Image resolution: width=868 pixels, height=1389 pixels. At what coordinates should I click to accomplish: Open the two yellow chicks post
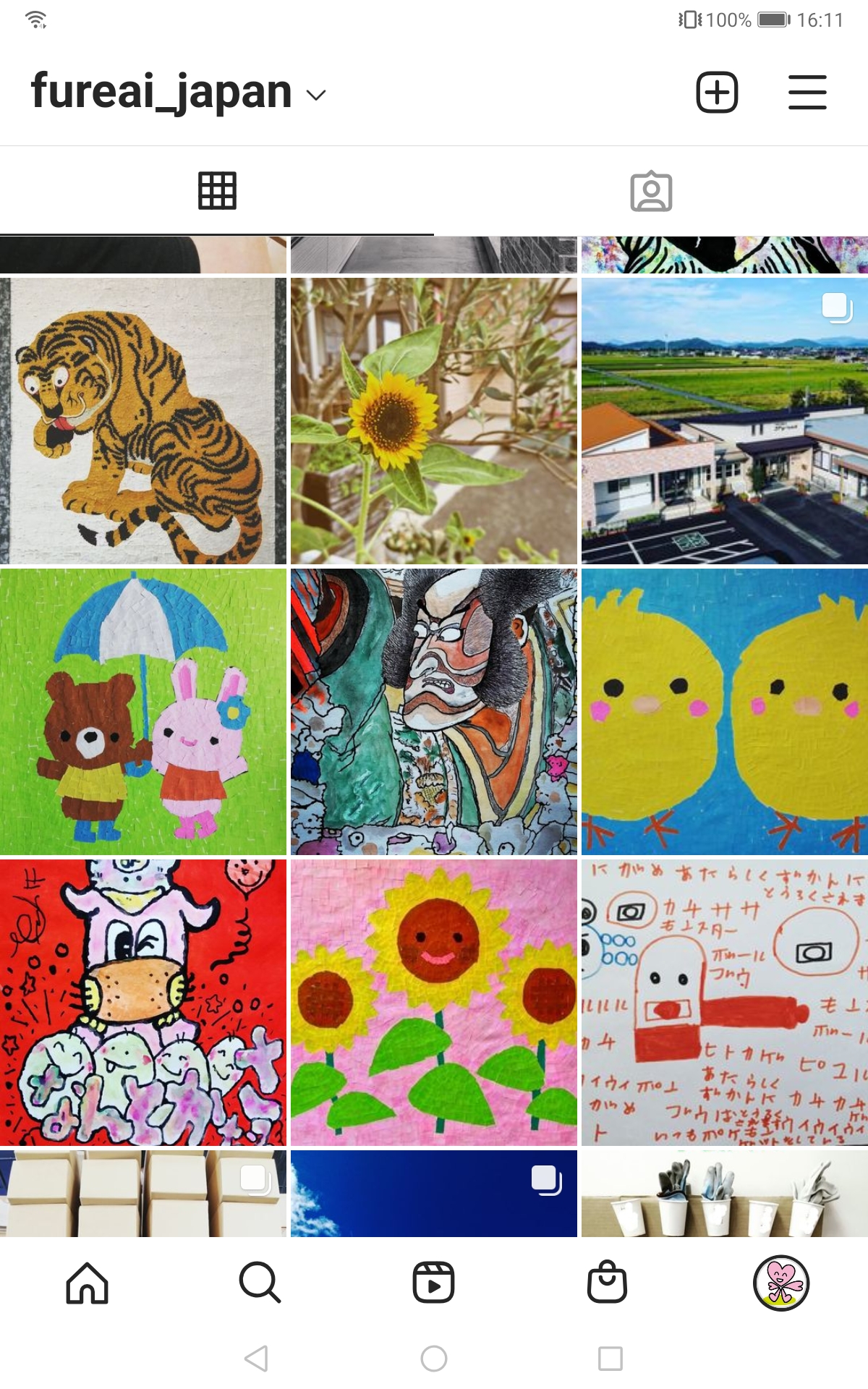[725, 712]
